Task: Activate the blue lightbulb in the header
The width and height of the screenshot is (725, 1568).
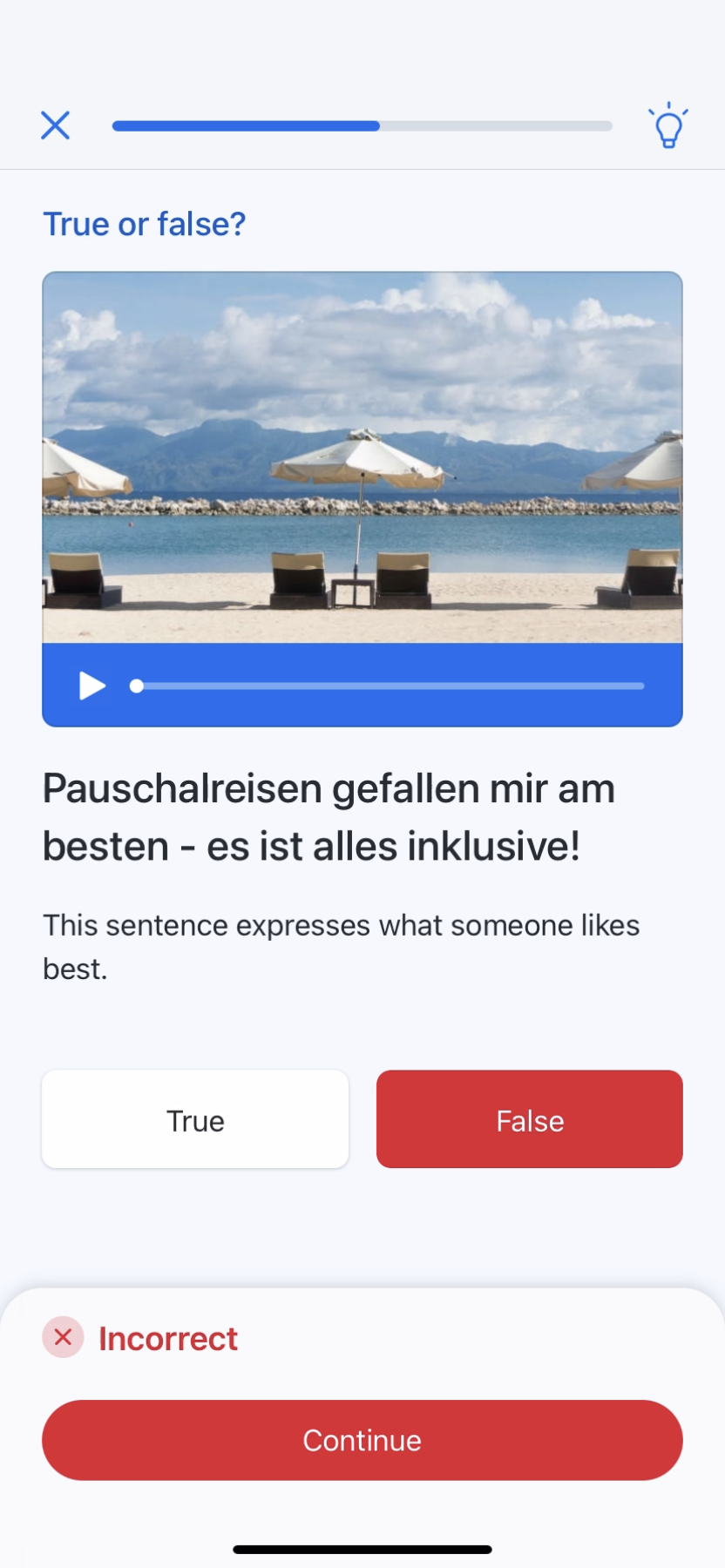Action: click(667, 125)
